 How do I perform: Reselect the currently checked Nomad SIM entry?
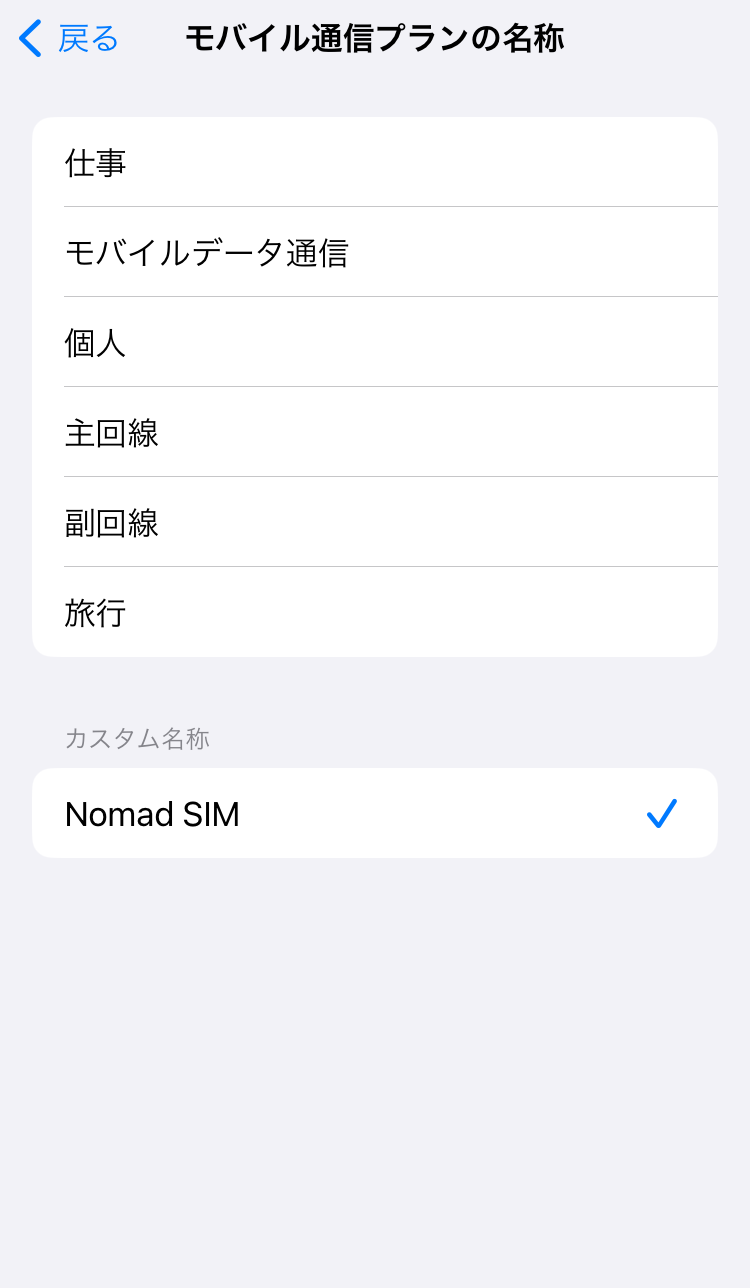point(375,813)
